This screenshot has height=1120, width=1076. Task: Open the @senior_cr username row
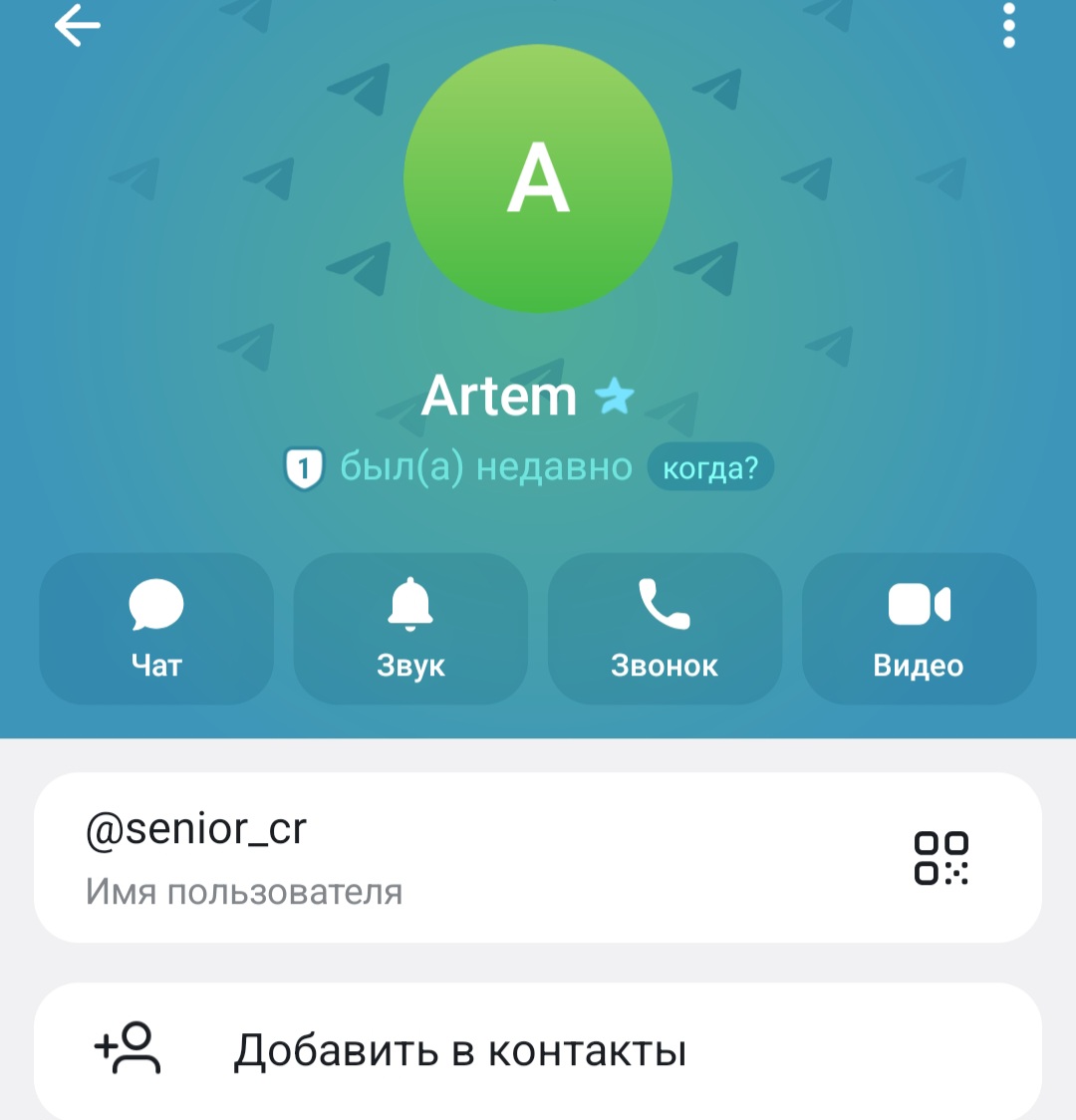(x=399, y=857)
